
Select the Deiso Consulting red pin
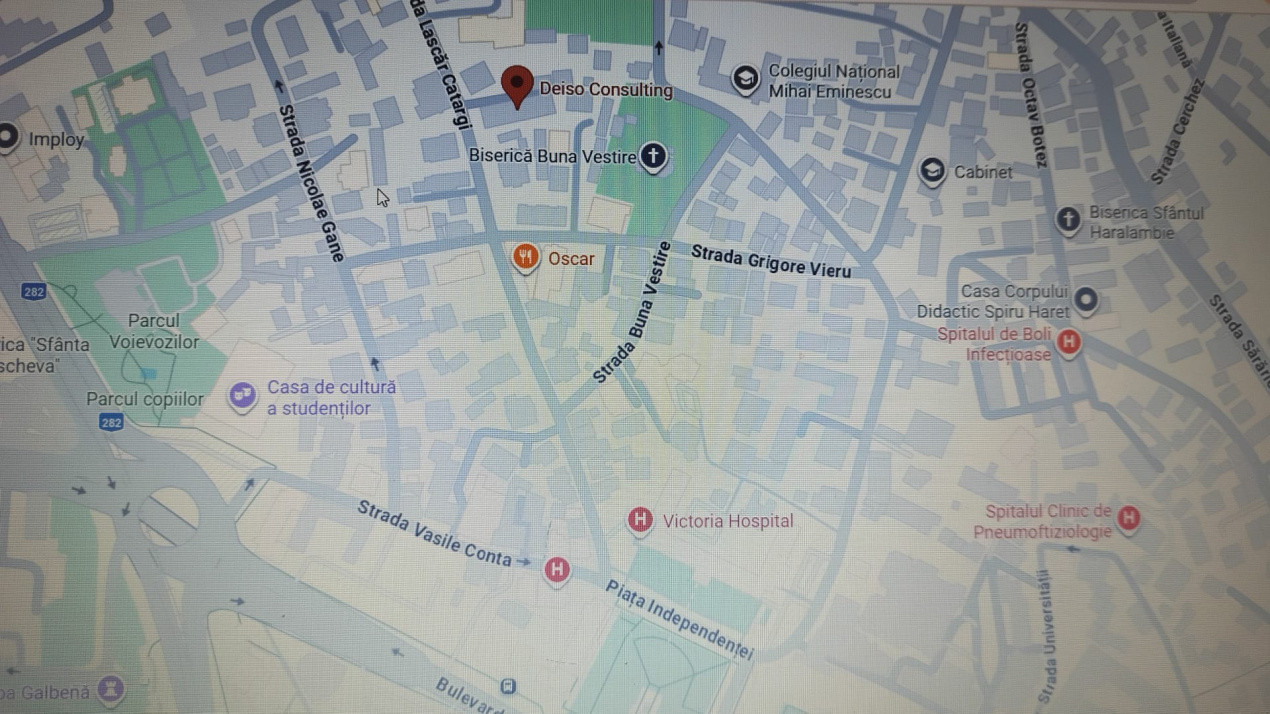[517, 86]
